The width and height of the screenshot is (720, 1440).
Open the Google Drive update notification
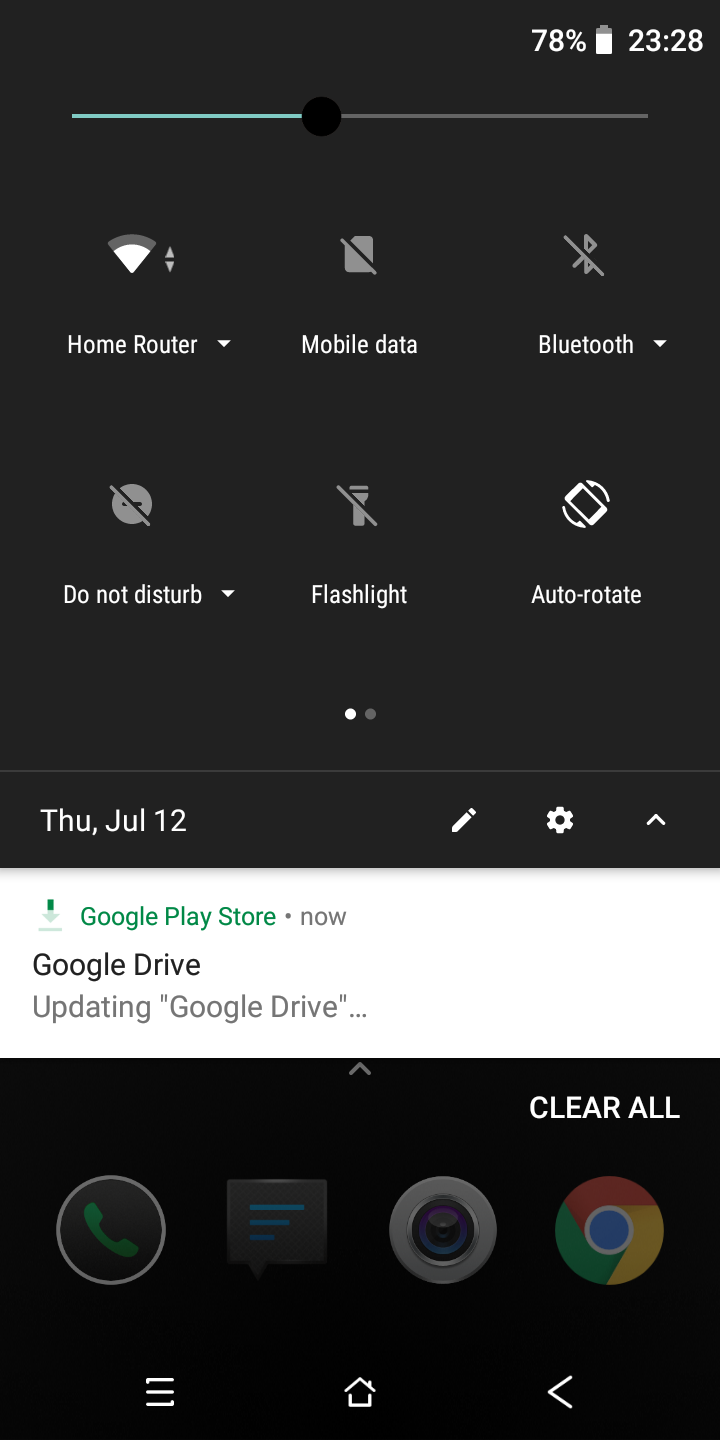click(x=360, y=962)
